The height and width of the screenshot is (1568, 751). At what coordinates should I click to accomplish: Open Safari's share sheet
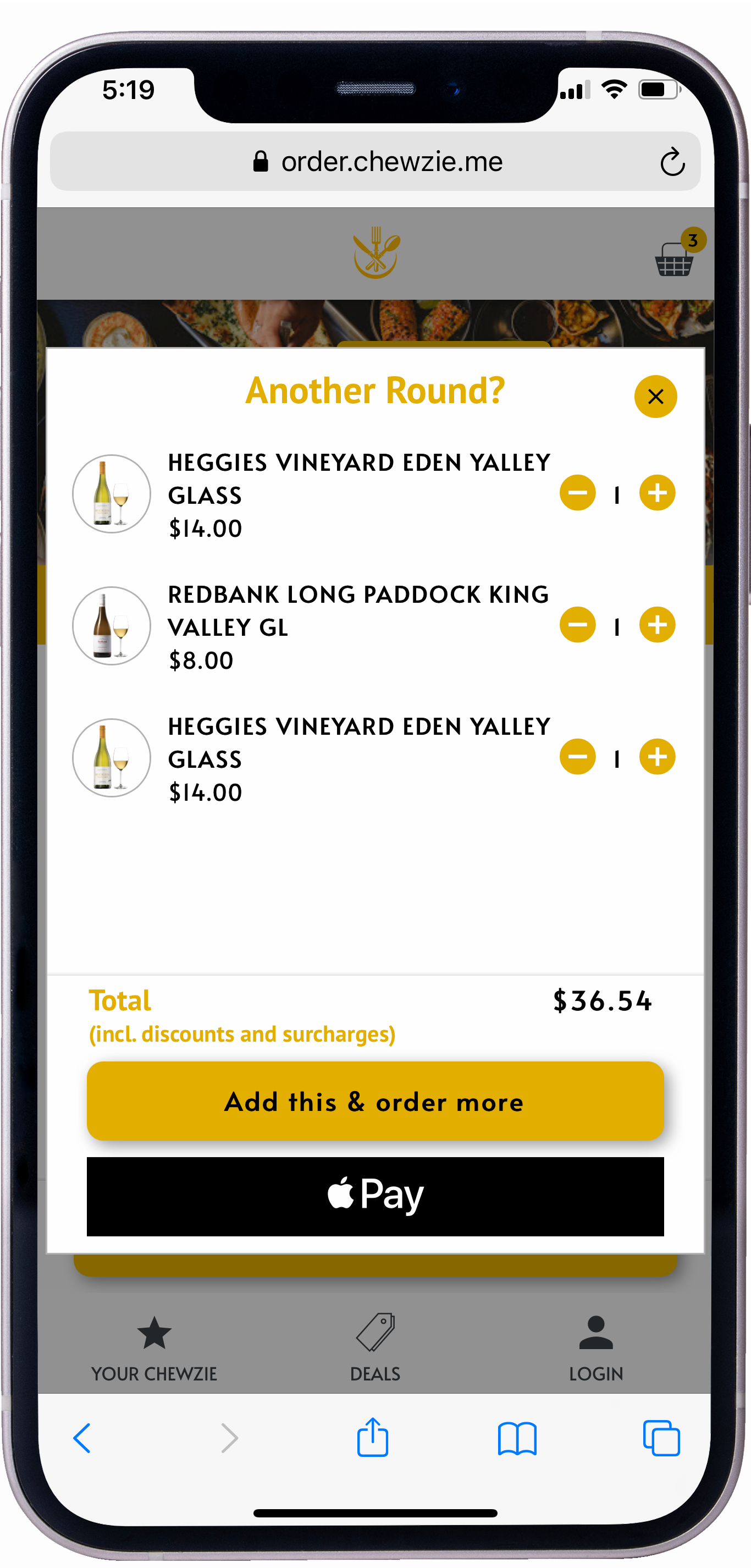(372, 1437)
